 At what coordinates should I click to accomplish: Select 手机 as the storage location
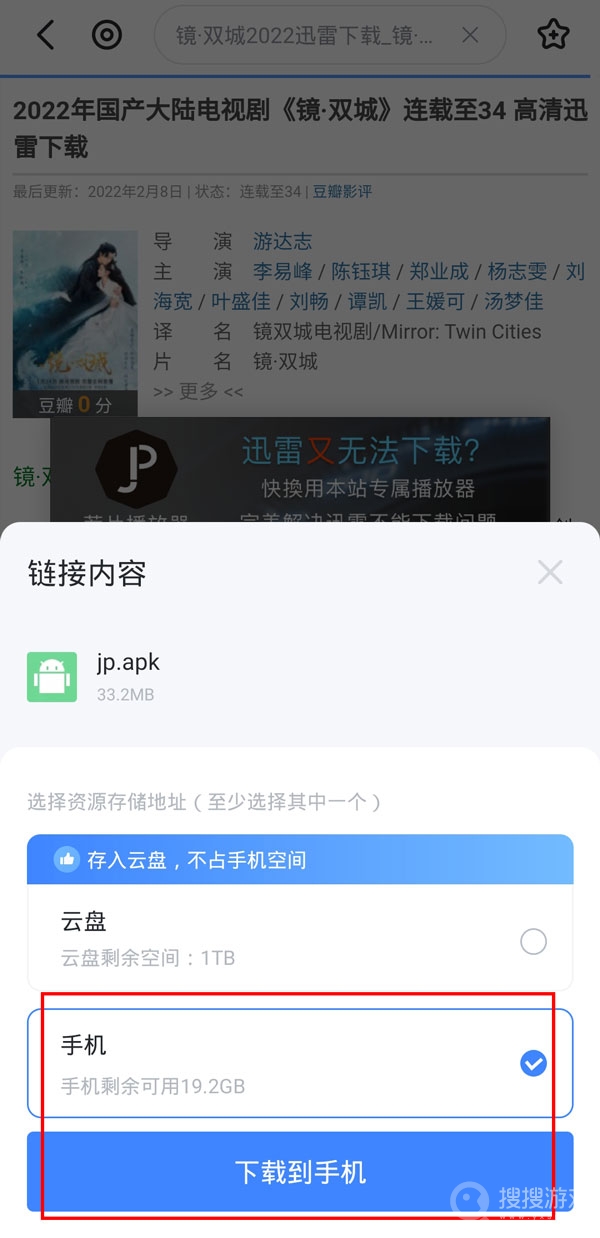(533, 1064)
